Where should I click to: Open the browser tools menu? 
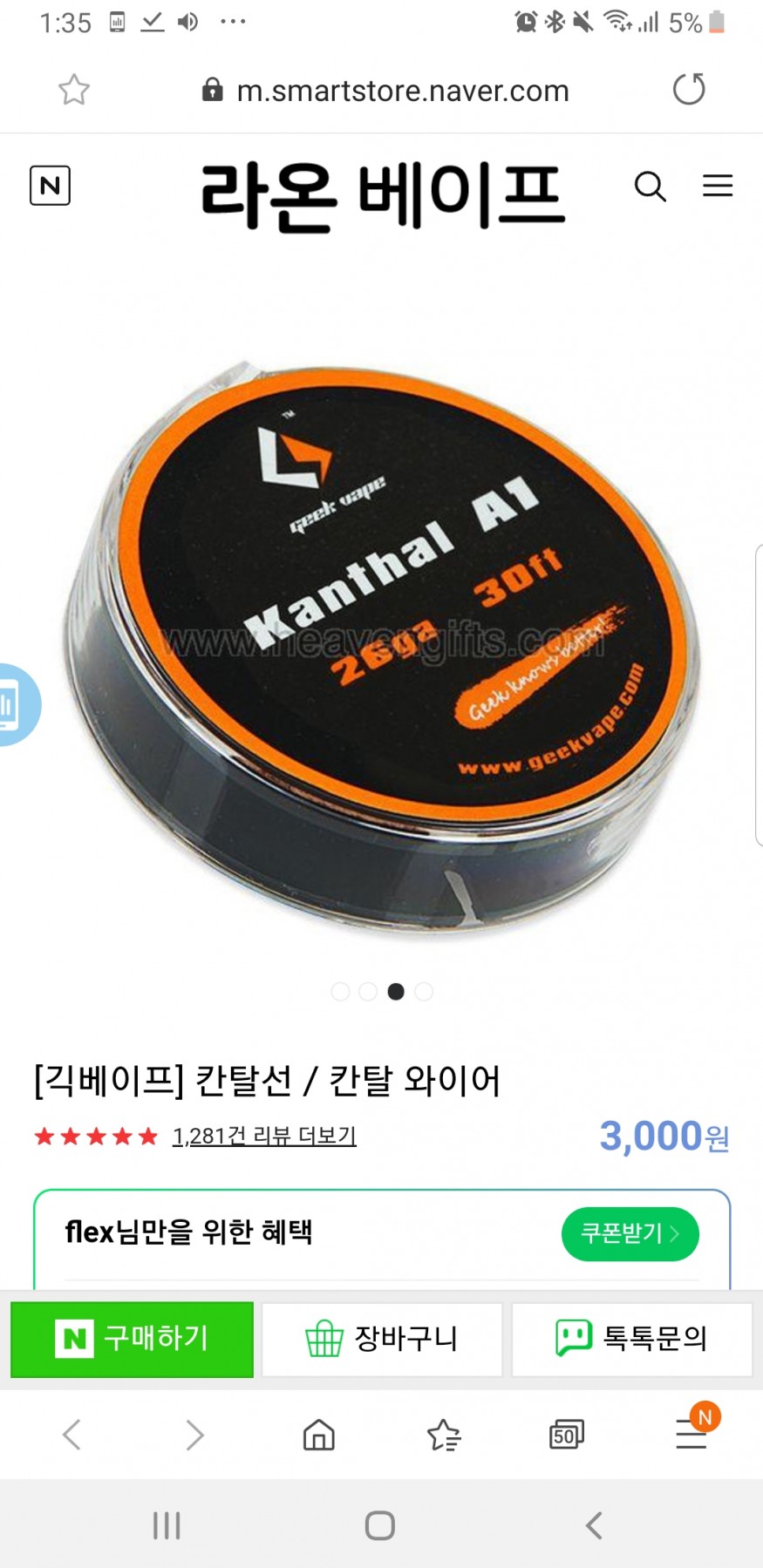(x=691, y=1434)
